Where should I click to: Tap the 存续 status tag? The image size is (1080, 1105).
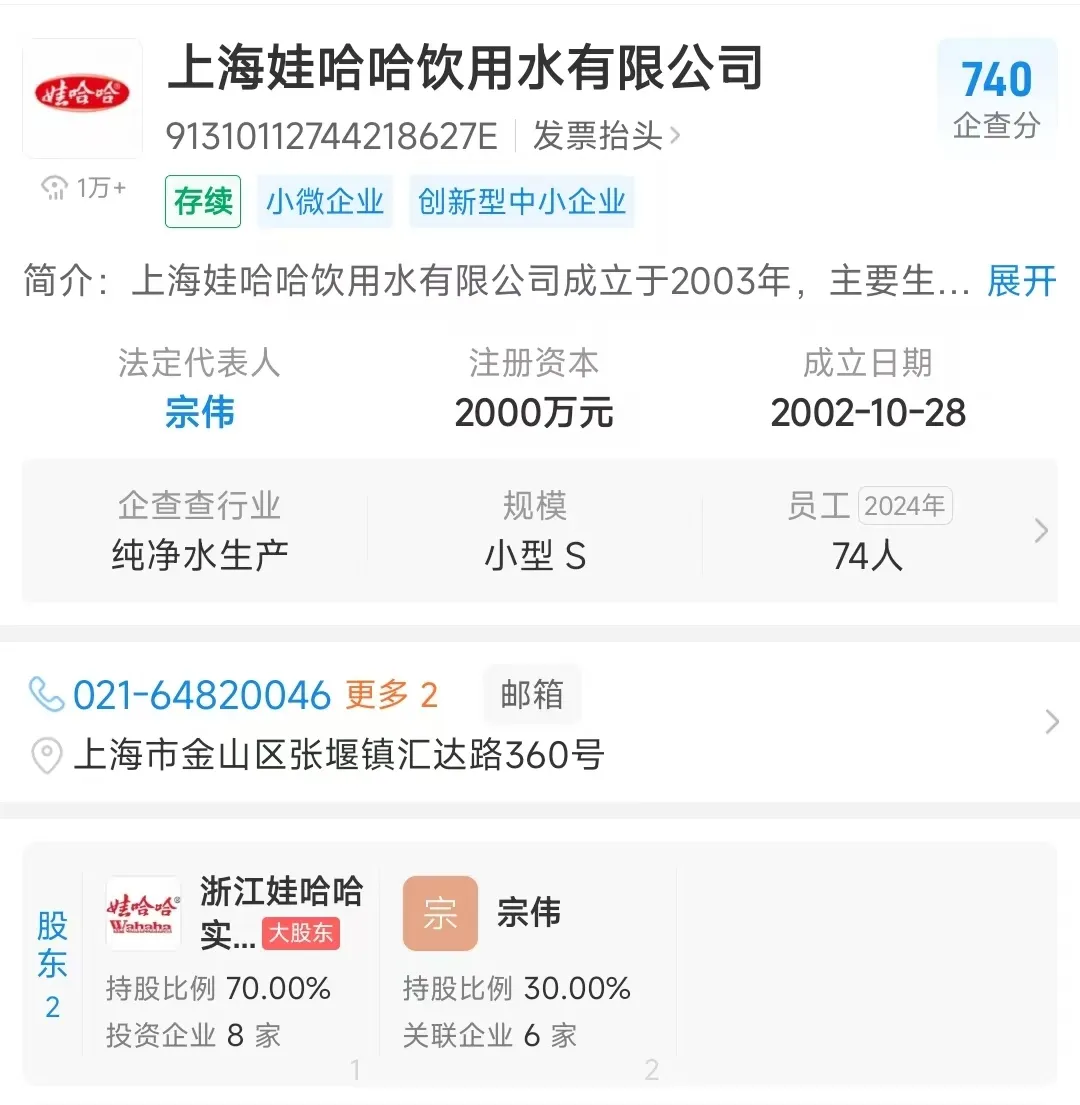click(203, 201)
